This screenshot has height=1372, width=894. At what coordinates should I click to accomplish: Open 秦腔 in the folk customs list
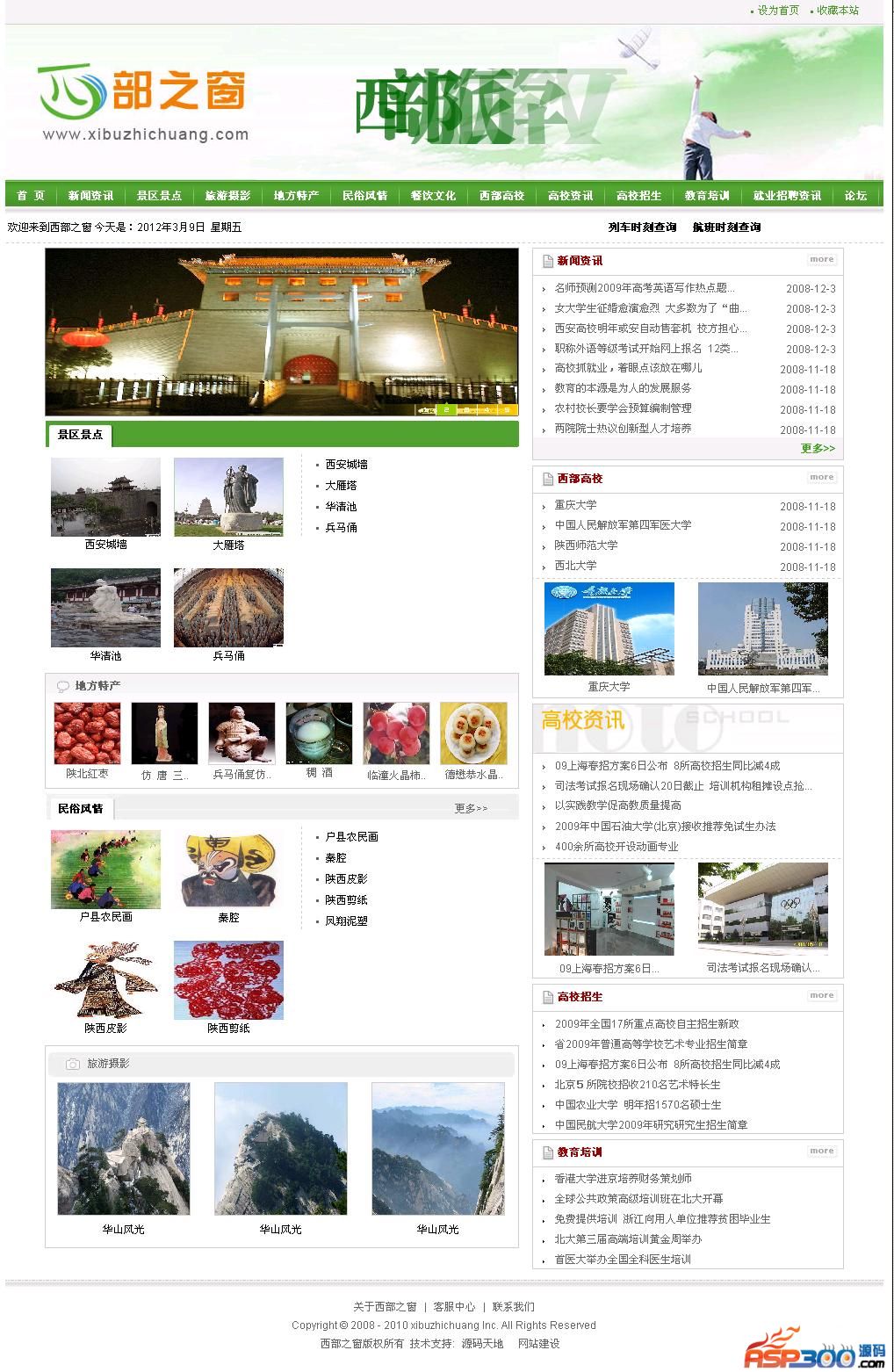click(x=335, y=858)
